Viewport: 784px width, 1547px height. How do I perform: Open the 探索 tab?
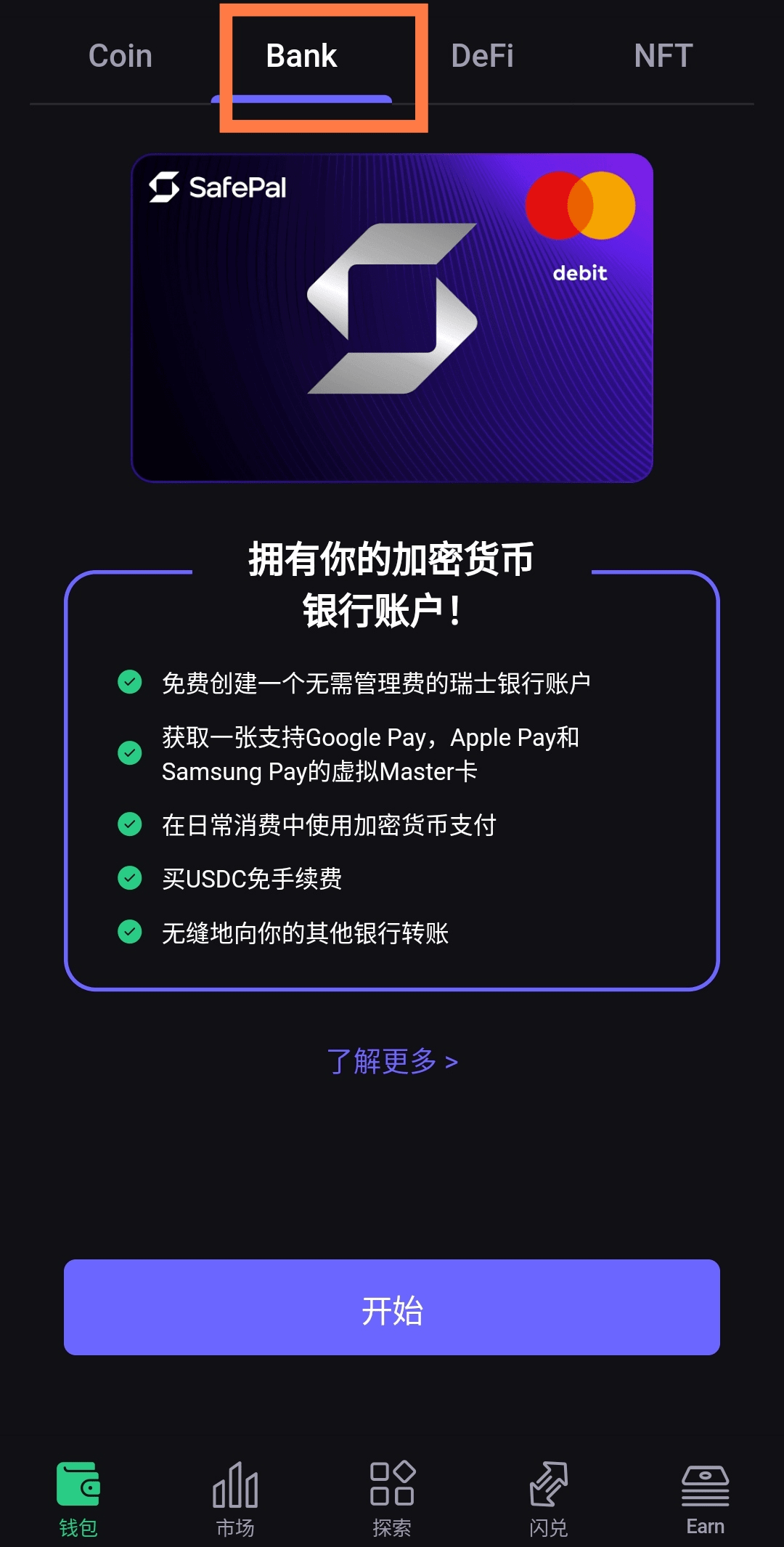pos(392,1499)
